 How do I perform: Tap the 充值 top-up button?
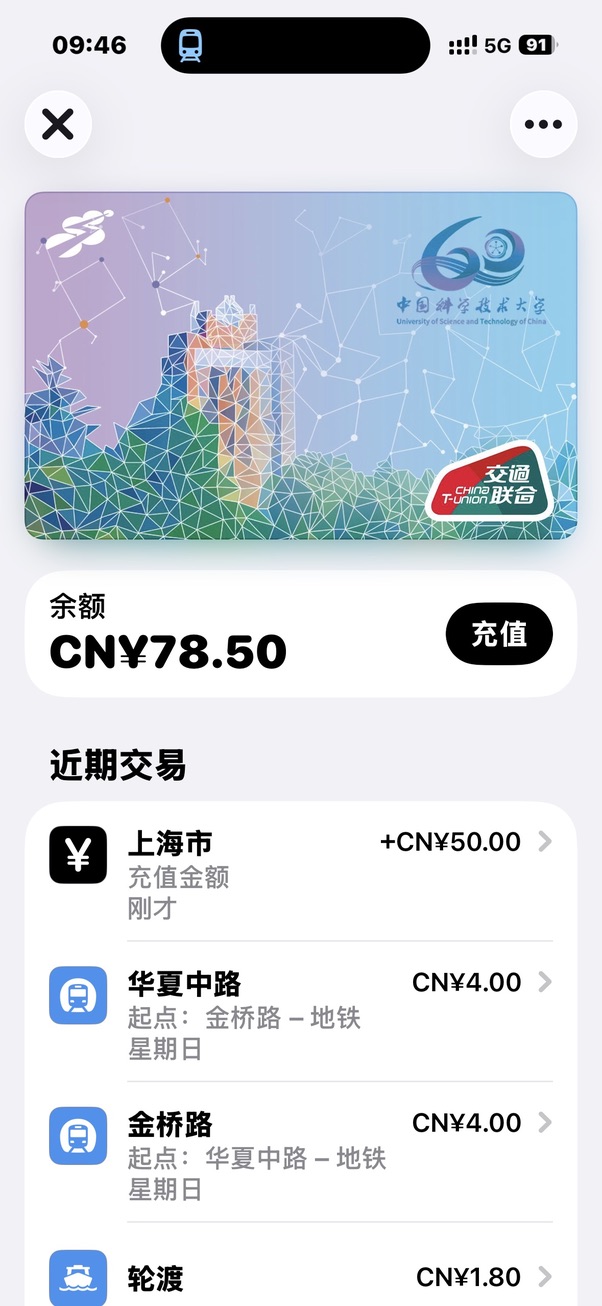tap(498, 634)
